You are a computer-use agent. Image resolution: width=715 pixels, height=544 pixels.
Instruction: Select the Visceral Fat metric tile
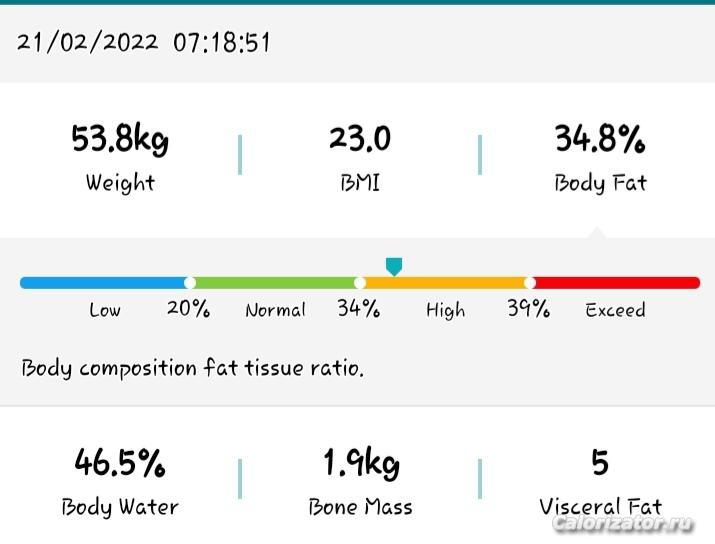(600, 482)
